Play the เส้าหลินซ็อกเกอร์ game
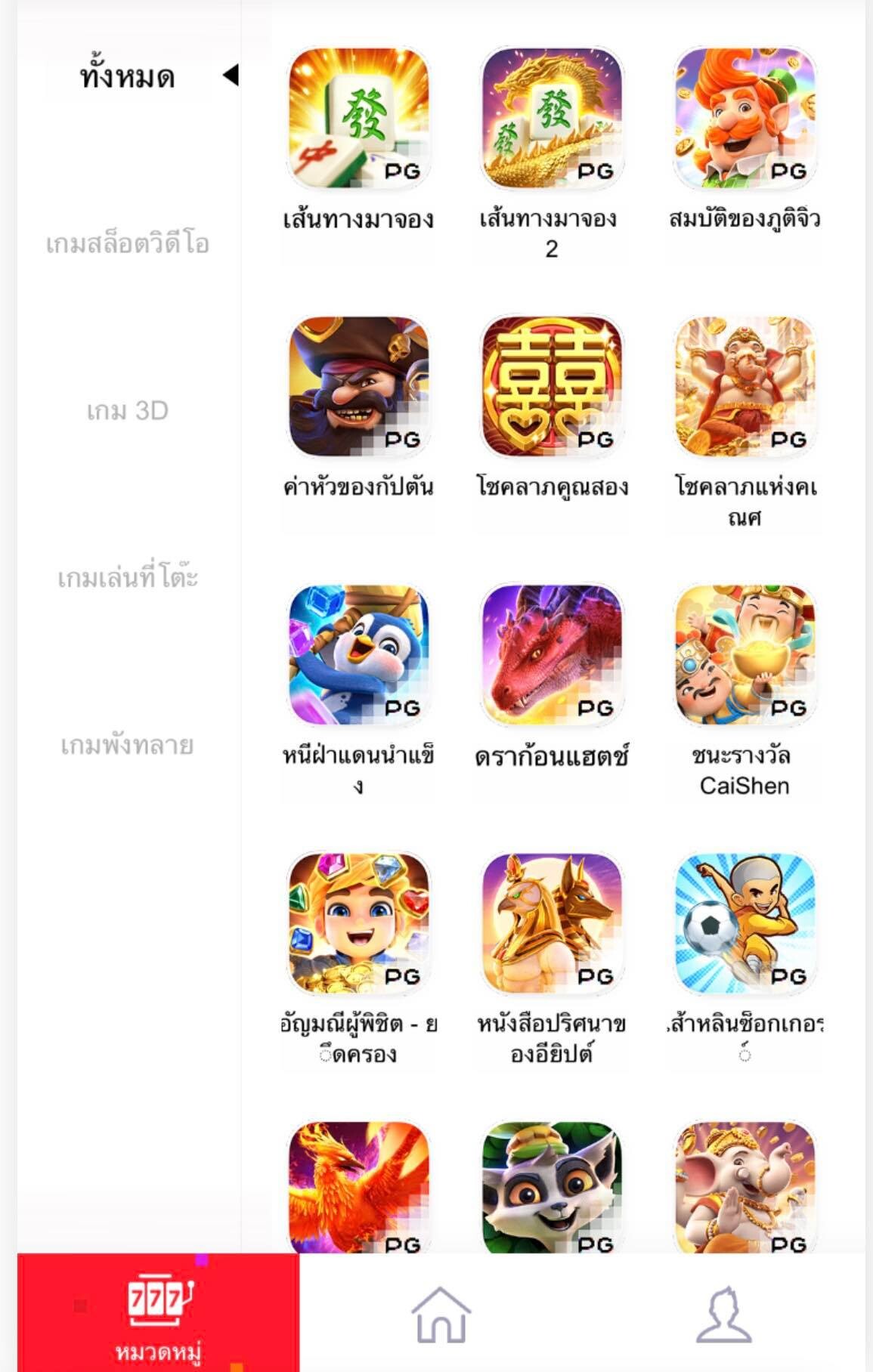Viewport: 873px width, 1372px height. click(x=745, y=923)
